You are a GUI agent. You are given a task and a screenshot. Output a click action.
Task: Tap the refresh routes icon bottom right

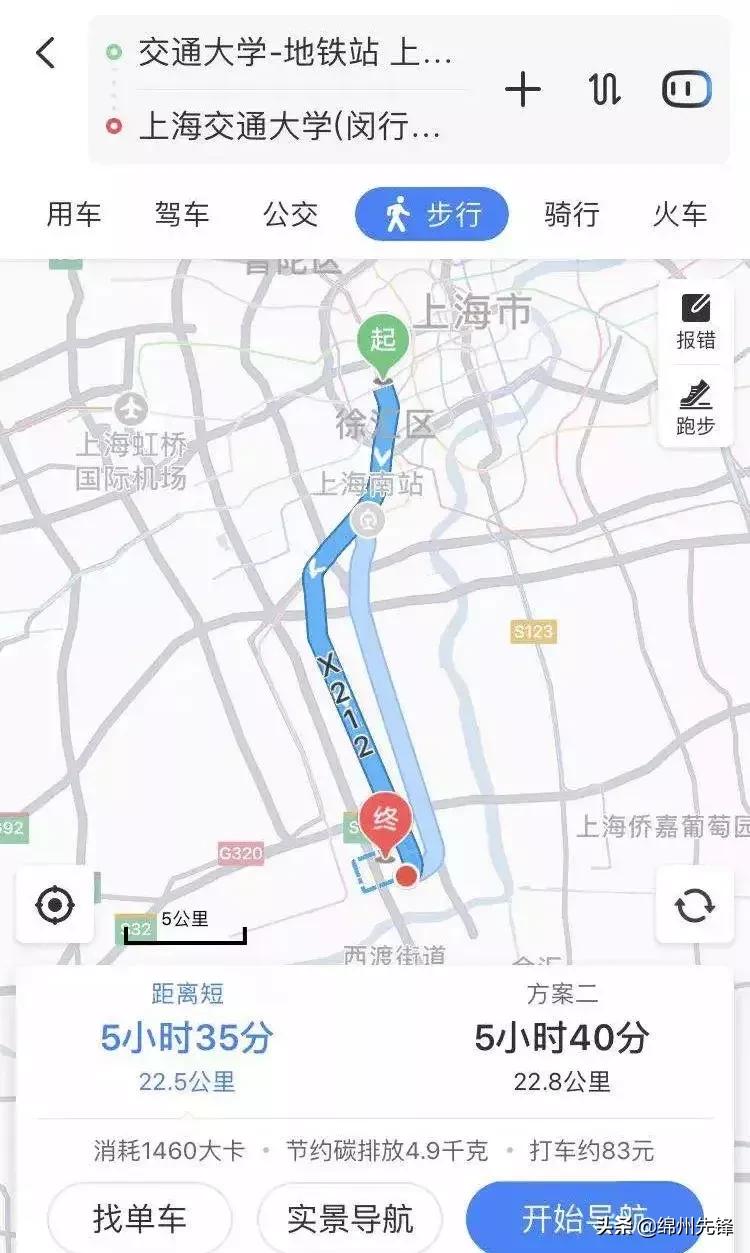click(x=694, y=904)
